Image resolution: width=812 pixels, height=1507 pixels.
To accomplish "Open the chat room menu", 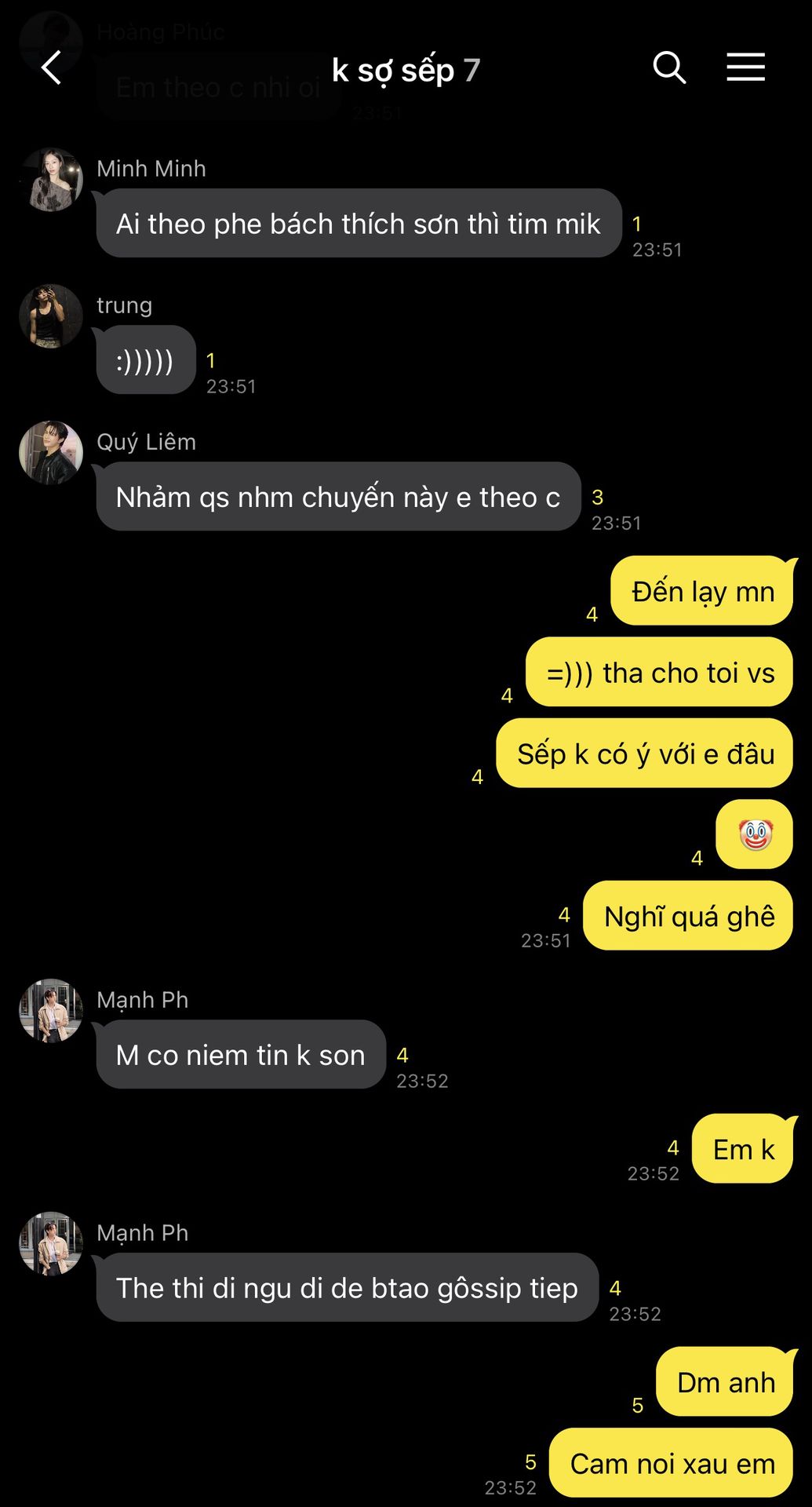I will coord(745,68).
